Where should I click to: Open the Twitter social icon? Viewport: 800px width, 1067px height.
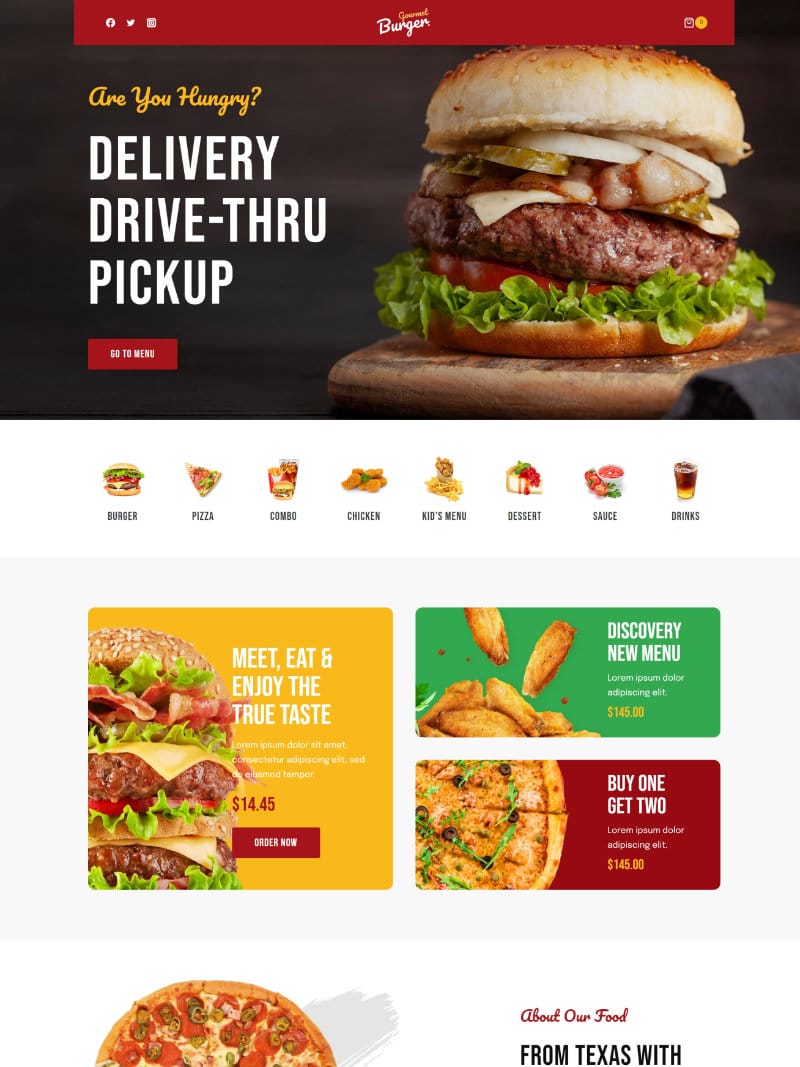tap(131, 22)
